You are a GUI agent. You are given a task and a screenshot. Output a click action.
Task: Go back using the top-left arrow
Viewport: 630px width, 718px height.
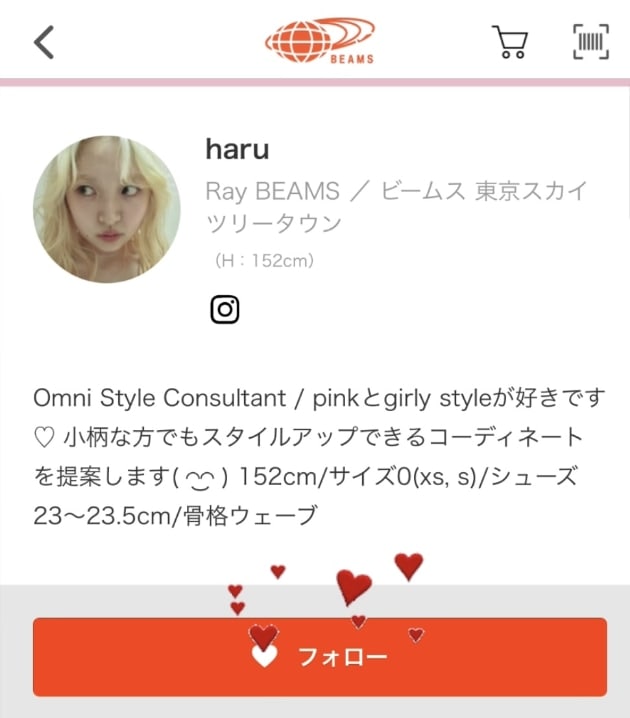44,42
